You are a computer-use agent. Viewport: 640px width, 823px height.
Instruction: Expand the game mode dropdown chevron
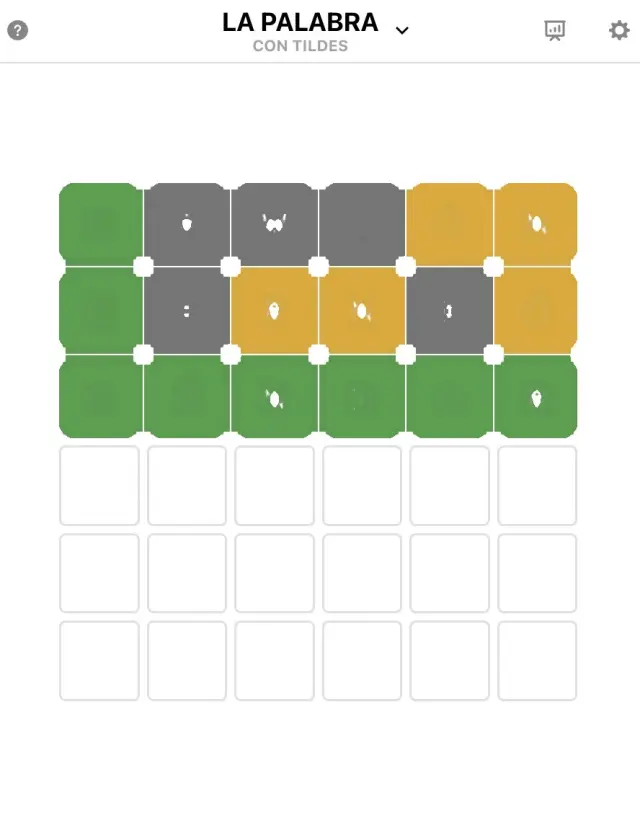point(402,30)
